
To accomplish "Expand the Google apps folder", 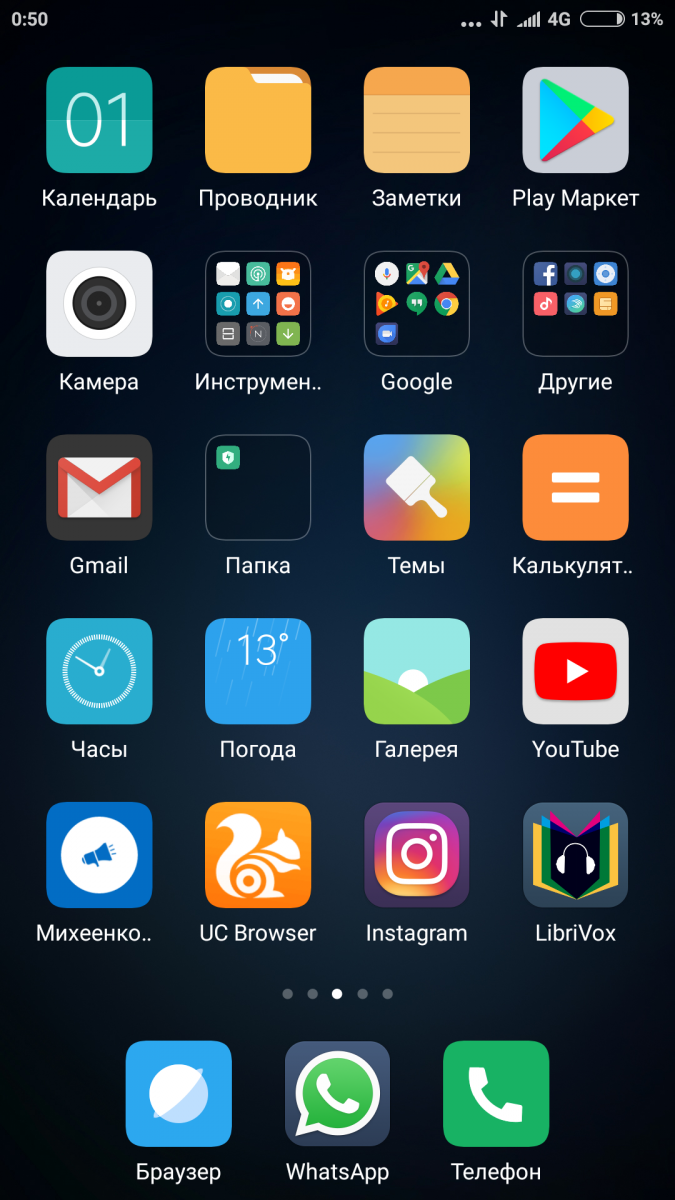I will coord(416,304).
